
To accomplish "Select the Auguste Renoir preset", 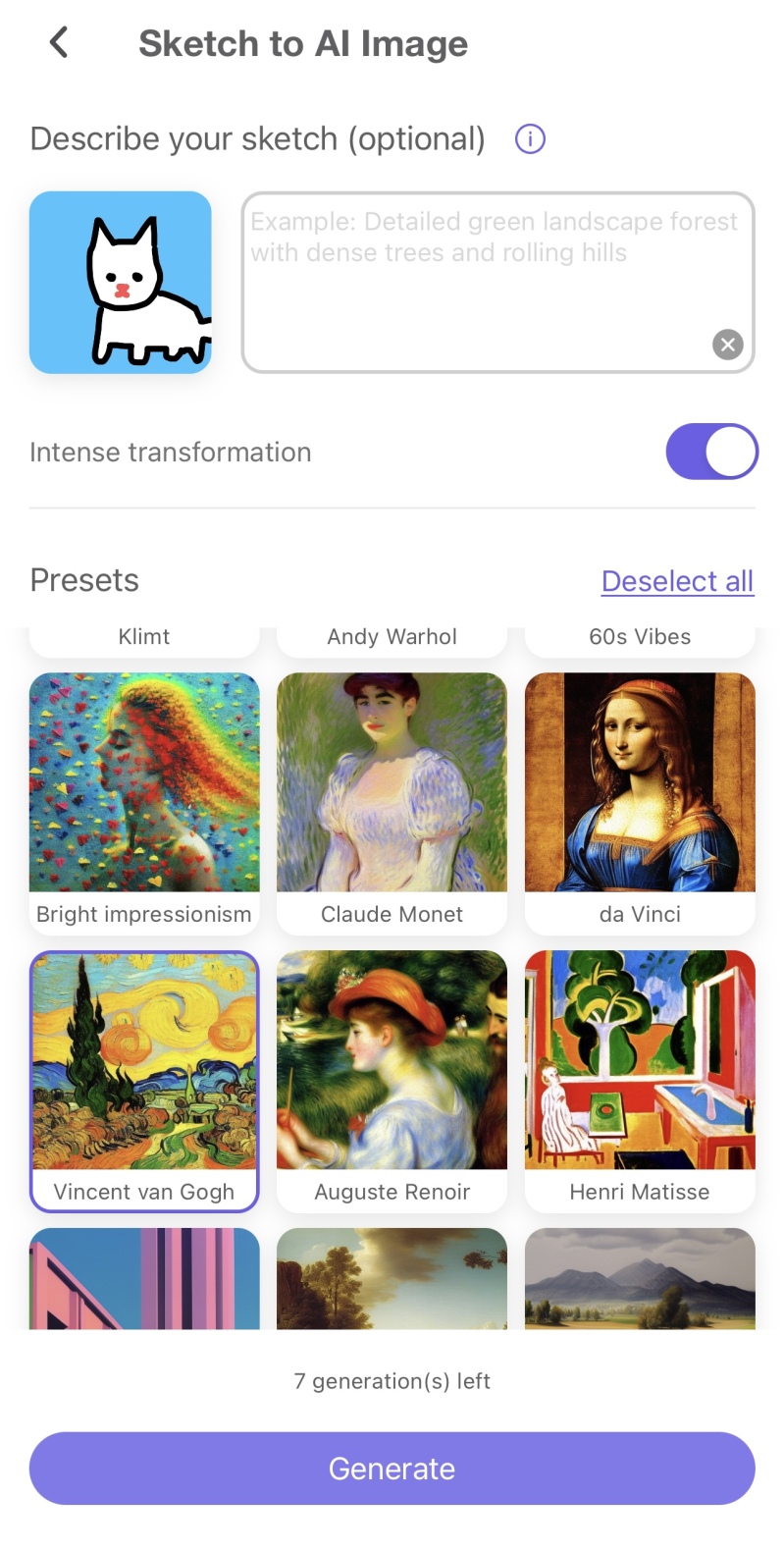I will pyautogui.click(x=392, y=1080).
